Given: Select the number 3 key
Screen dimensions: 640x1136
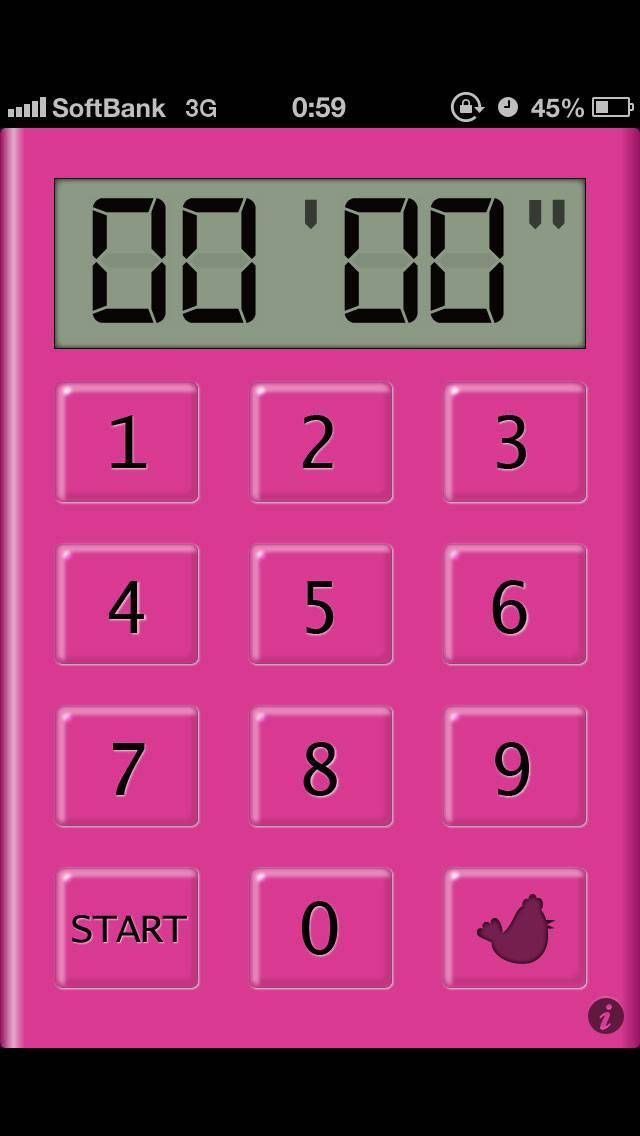Looking at the screenshot, I should click(515, 442).
